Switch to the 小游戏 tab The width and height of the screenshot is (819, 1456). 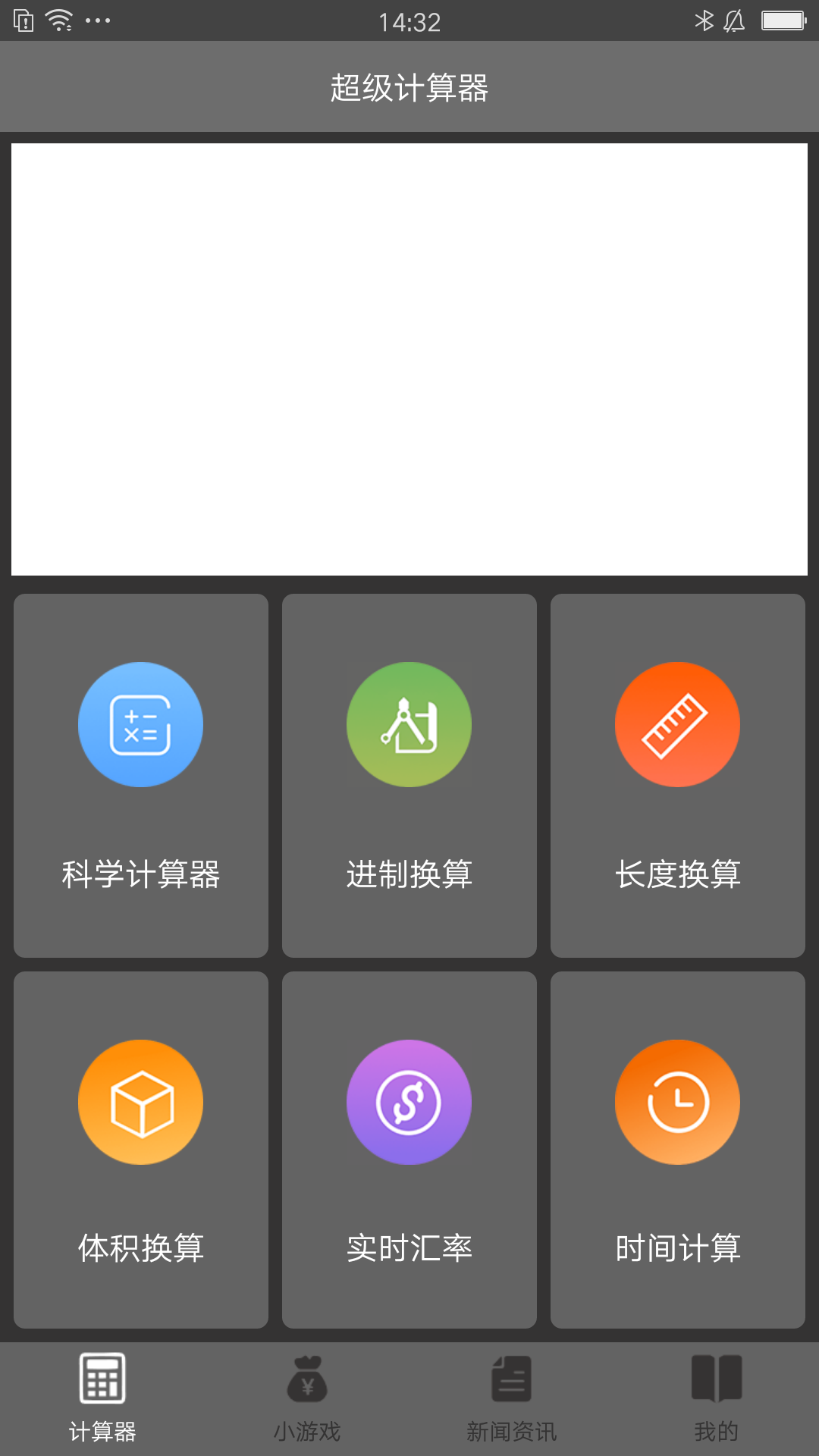(x=307, y=1398)
